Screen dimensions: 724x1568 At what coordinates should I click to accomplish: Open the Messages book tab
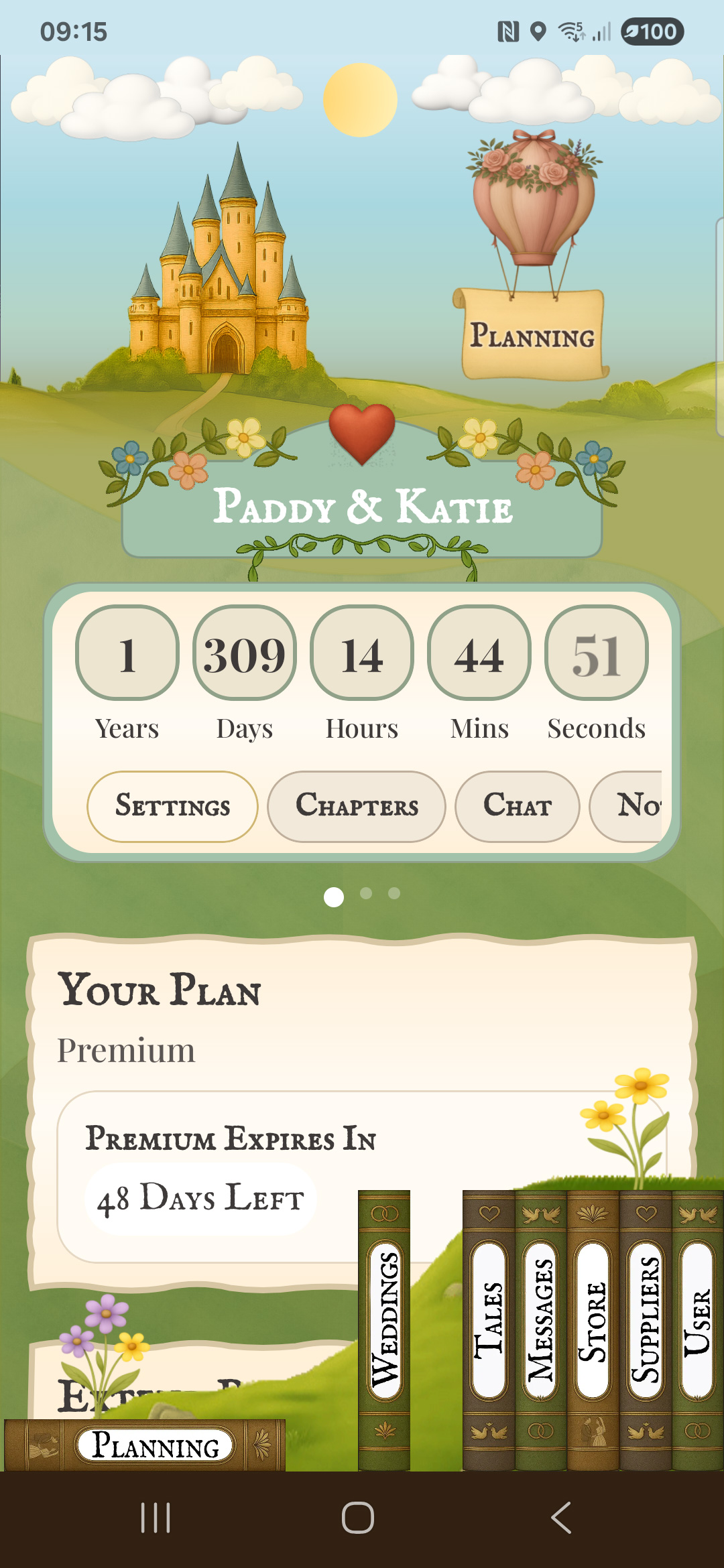pos(540,1320)
